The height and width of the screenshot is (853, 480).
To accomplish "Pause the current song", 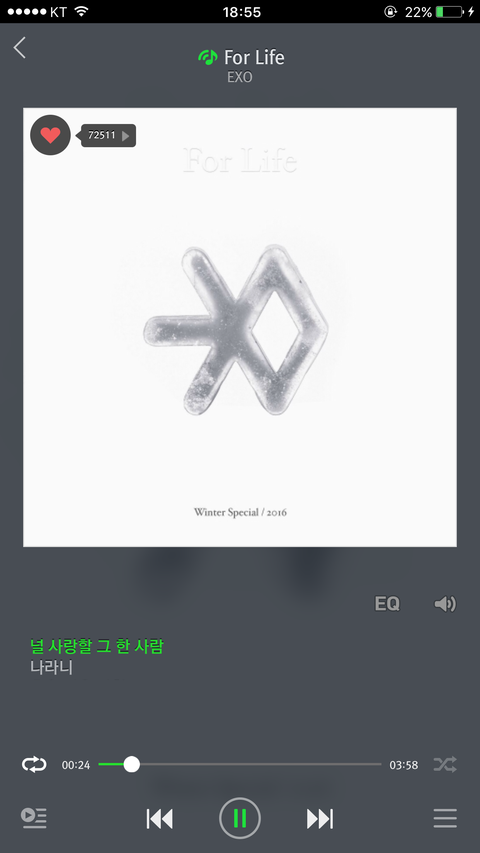I will [x=240, y=818].
